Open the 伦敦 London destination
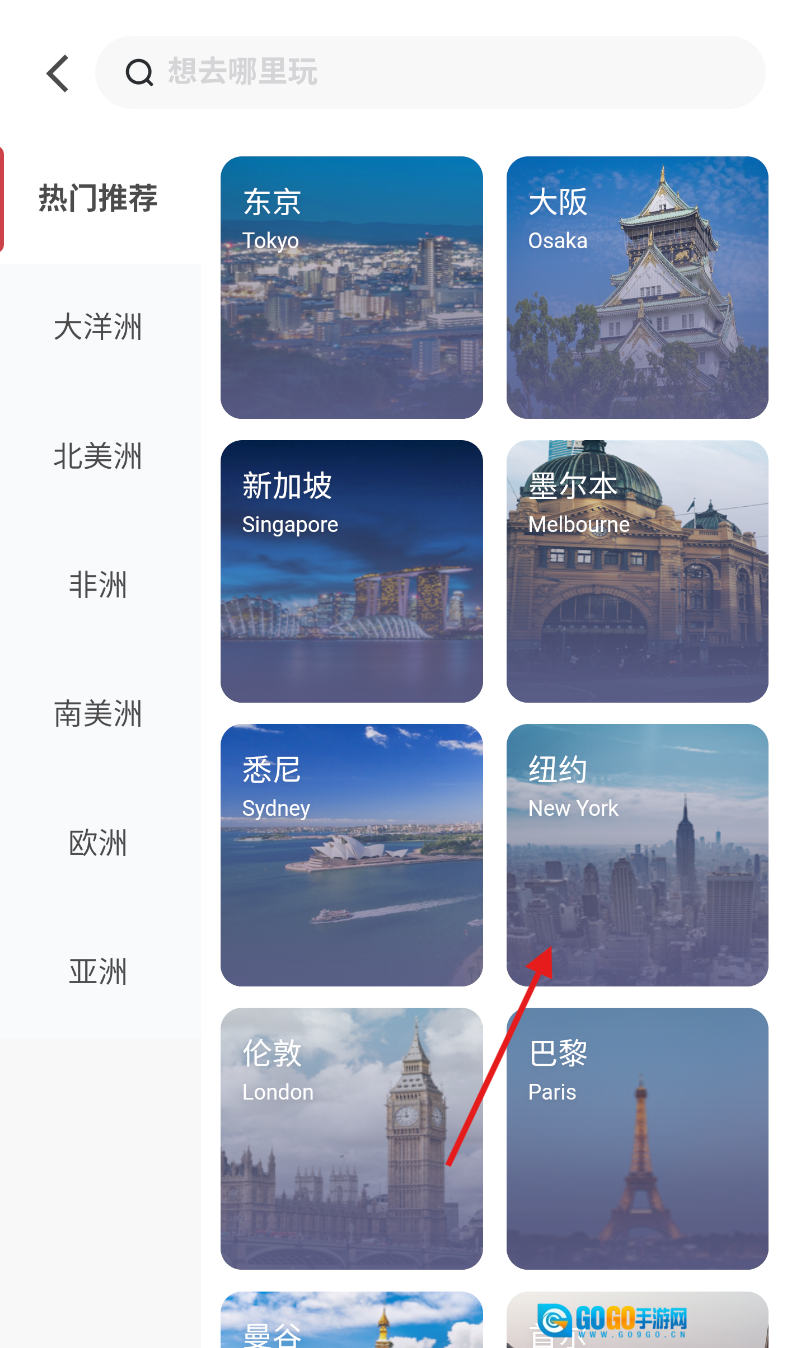 click(x=351, y=1140)
